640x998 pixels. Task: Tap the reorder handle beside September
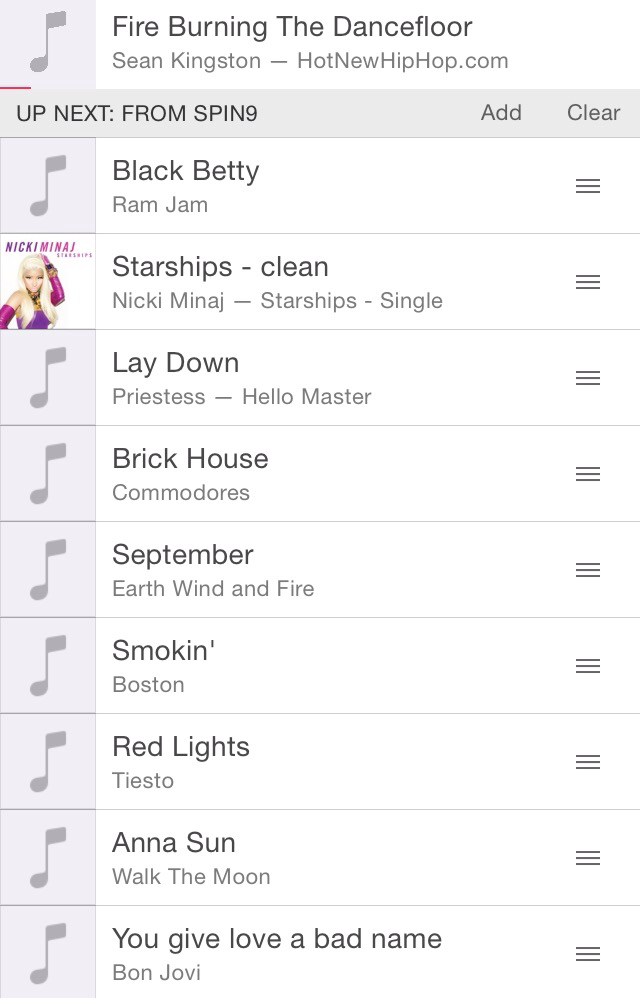pos(588,570)
